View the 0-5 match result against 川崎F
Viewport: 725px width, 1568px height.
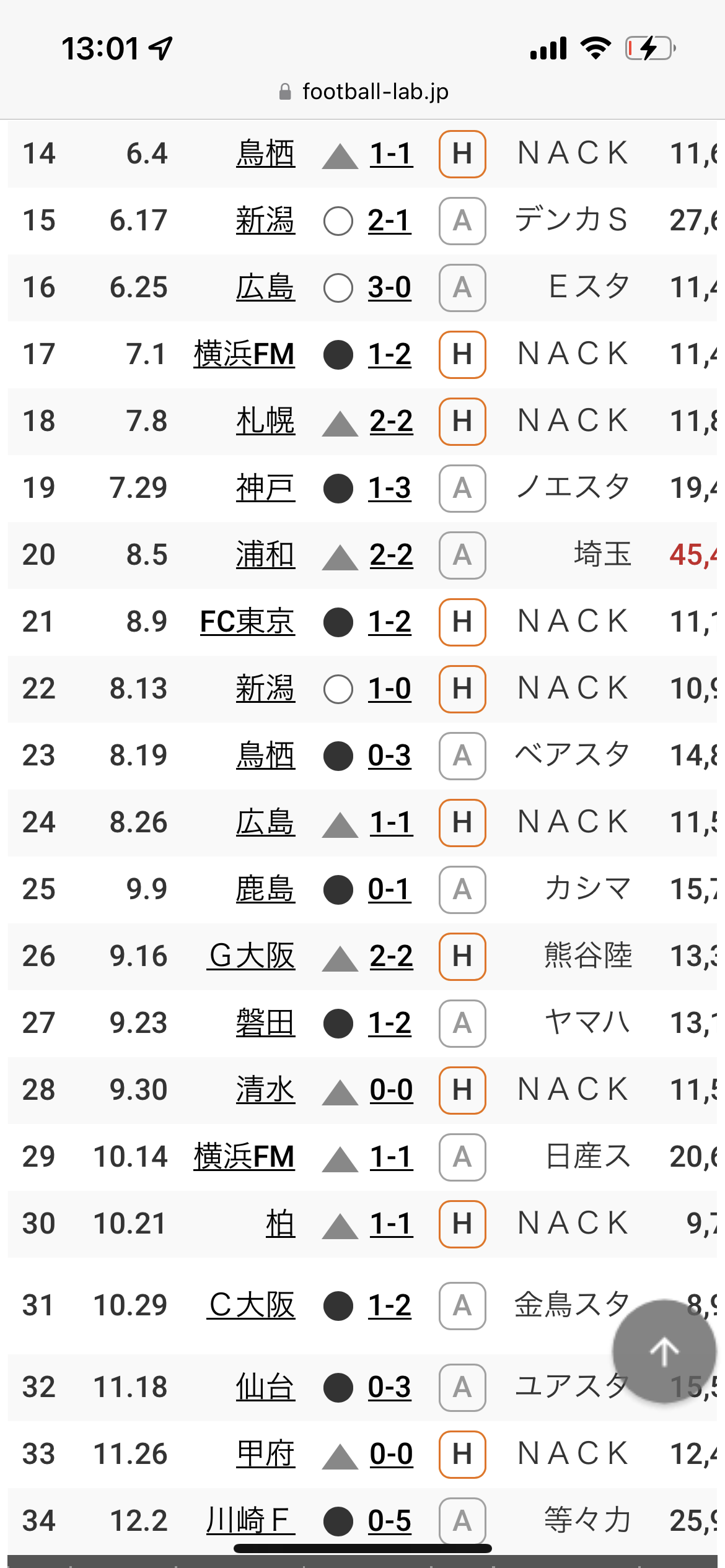click(389, 1522)
